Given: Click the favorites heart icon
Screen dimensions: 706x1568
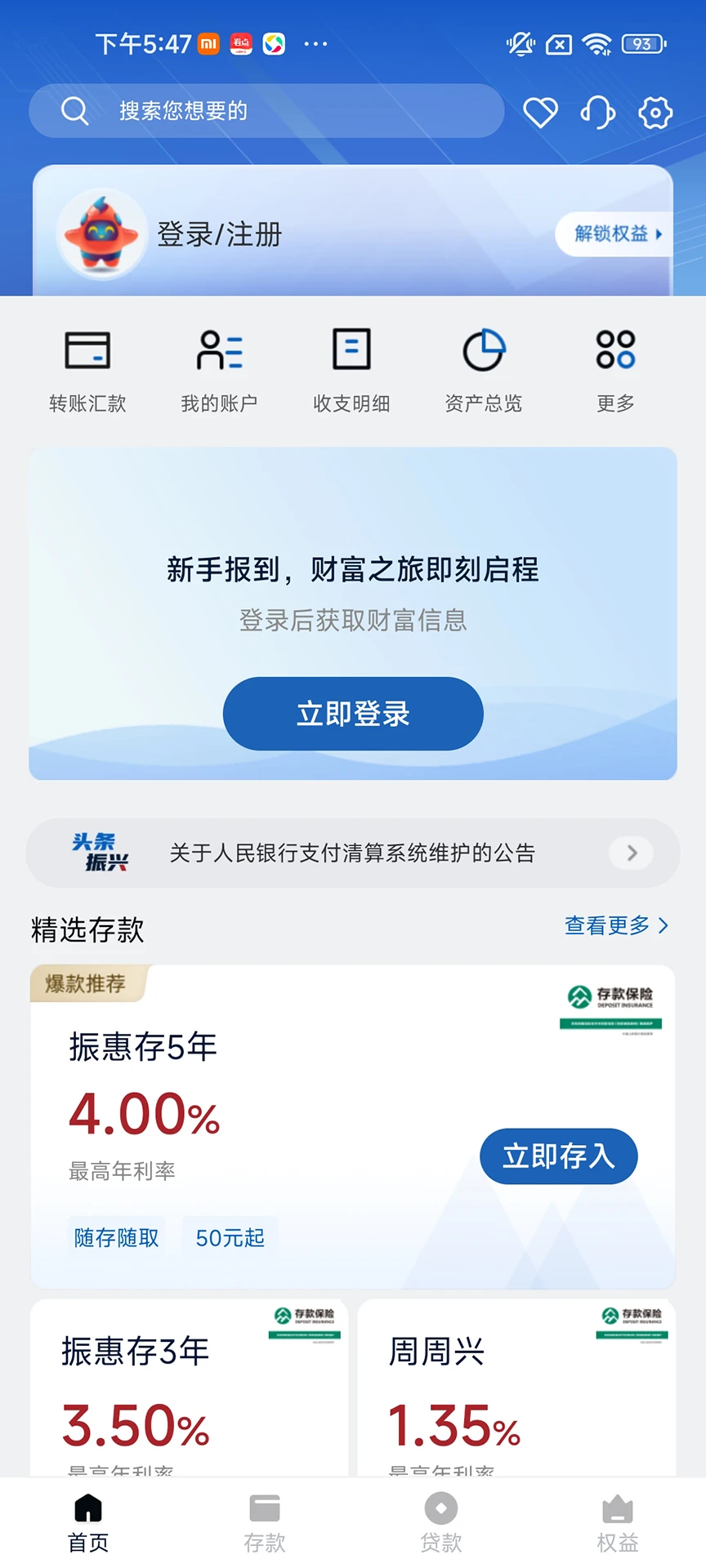Looking at the screenshot, I should coord(541,112).
